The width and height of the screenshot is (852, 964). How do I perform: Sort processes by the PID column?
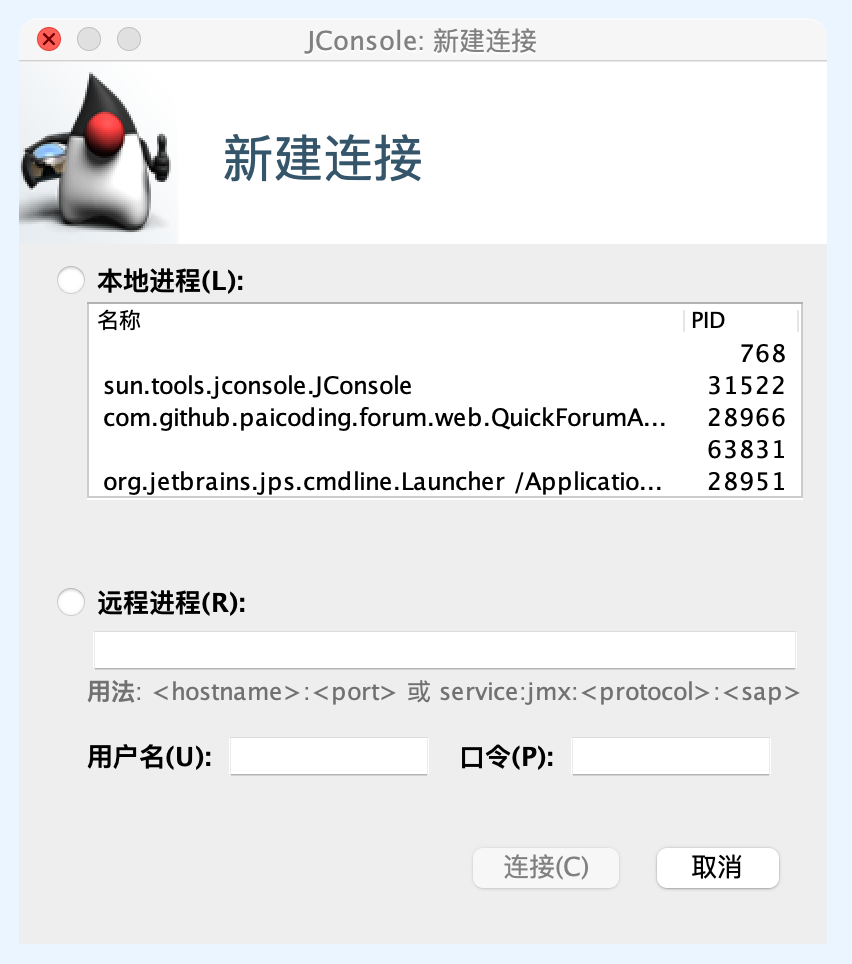[x=740, y=321]
